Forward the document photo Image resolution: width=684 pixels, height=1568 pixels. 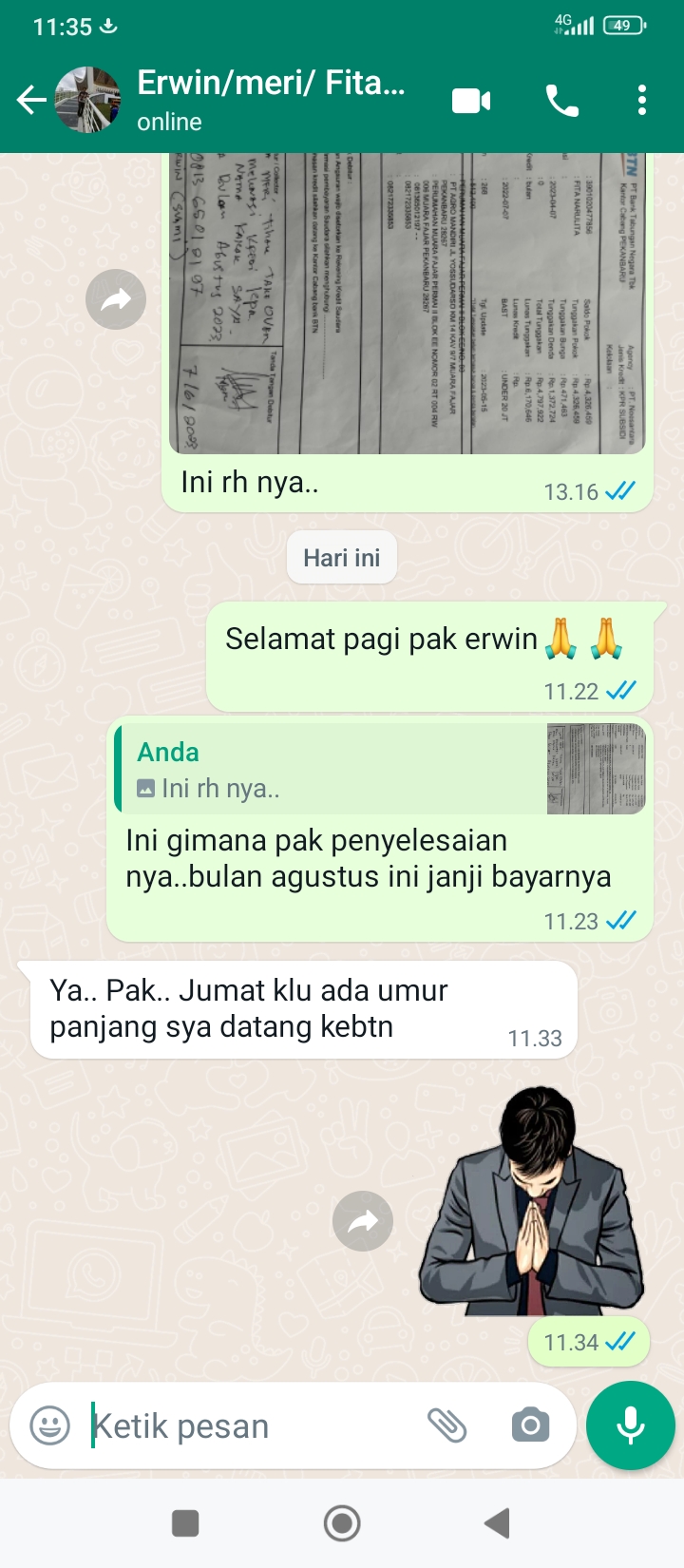(116, 300)
